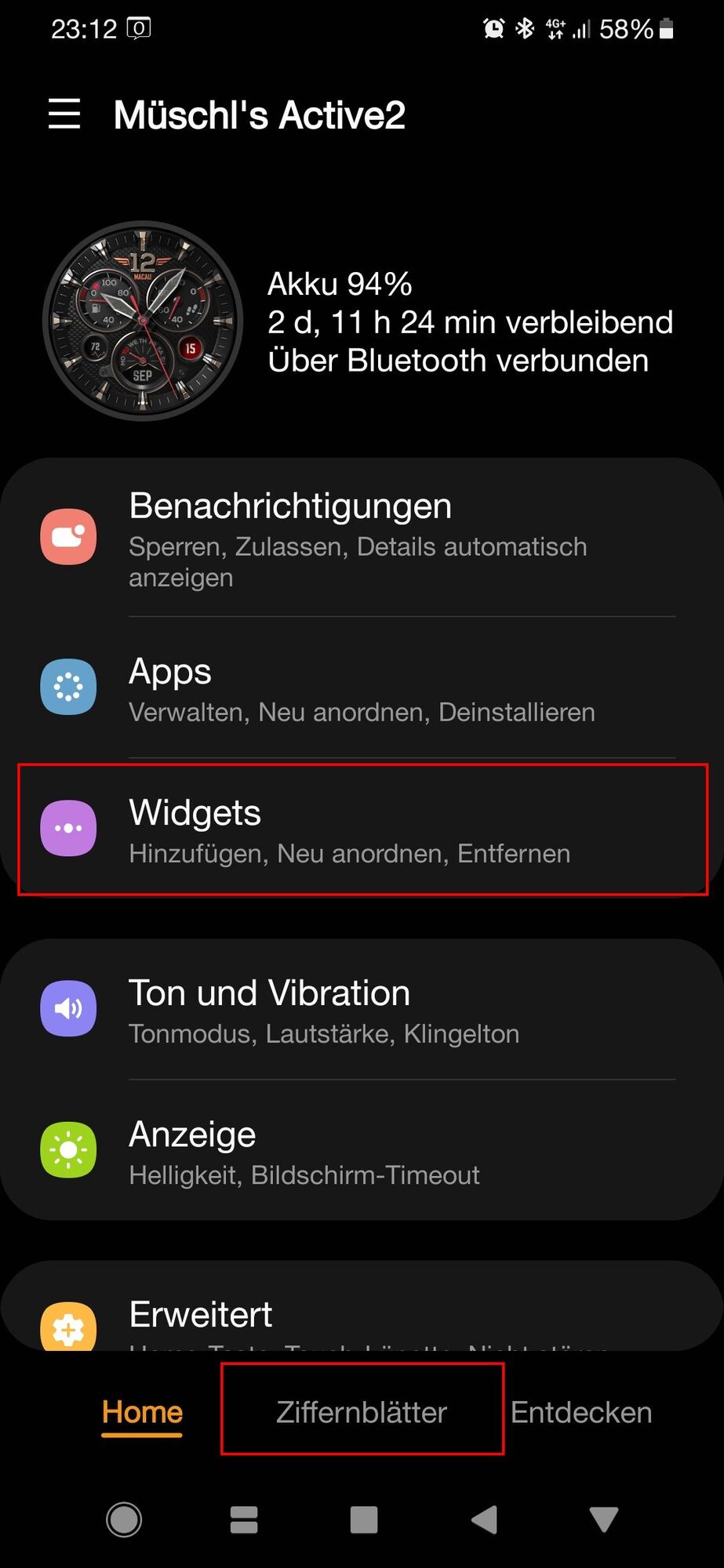Screen dimensions: 724x1568
Task: Switch to the Ziffernblätter tab
Action: point(362,1412)
